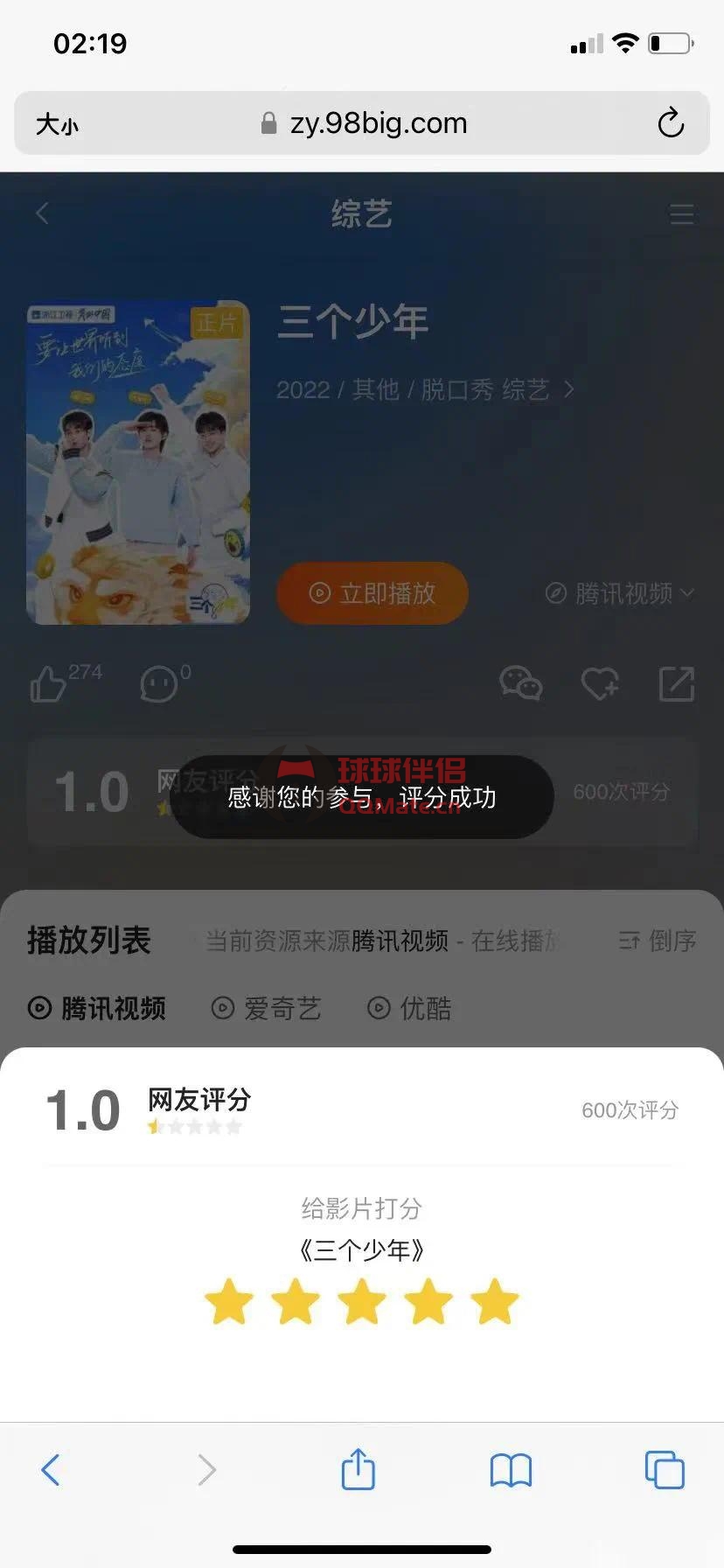Rate the show one star
724x1568 pixels.
pyautogui.click(x=229, y=1301)
